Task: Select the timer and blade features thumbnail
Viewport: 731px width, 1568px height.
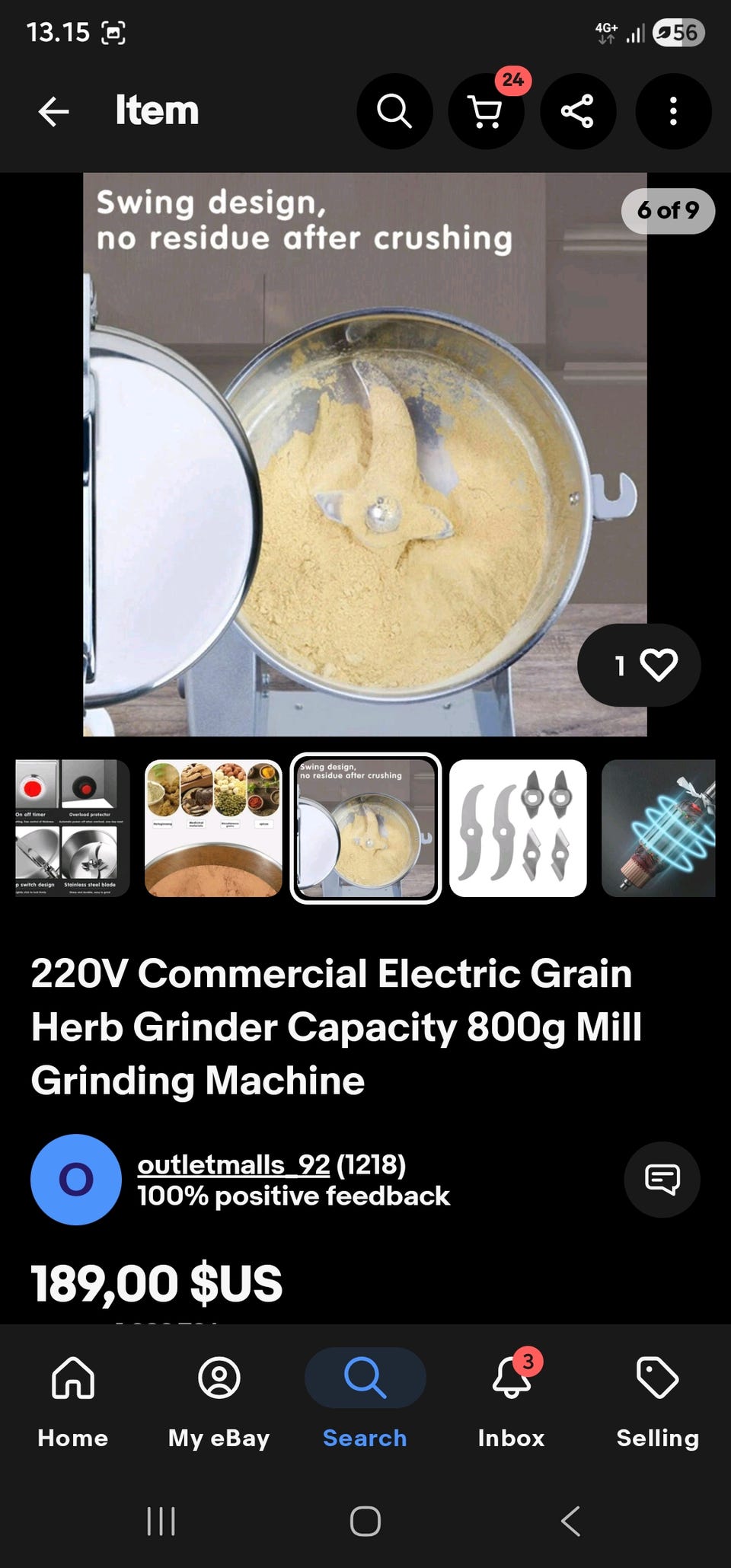Action: (72, 828)
